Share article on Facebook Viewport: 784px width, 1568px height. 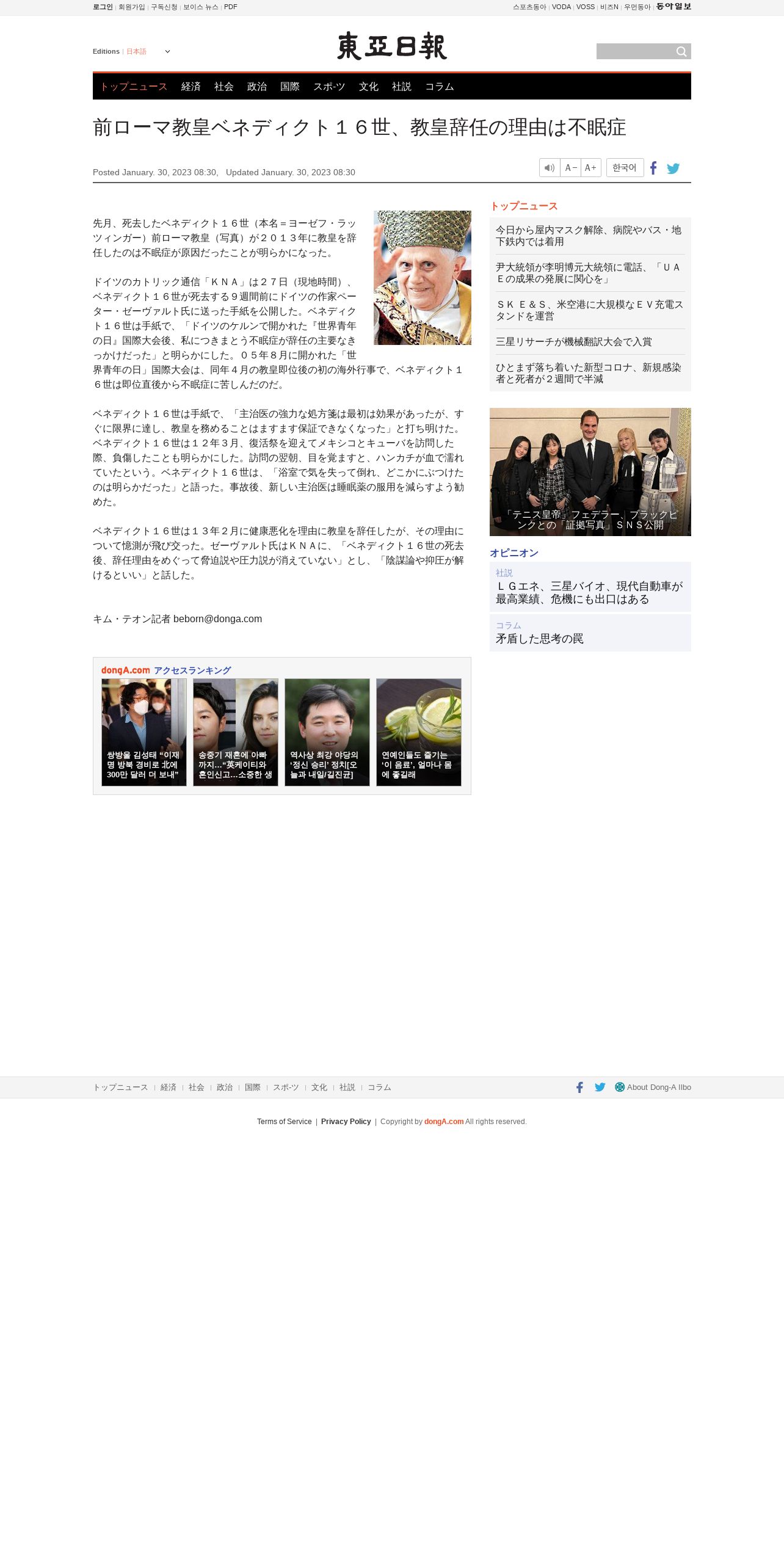pyautogui.click(x=653, y=169)
